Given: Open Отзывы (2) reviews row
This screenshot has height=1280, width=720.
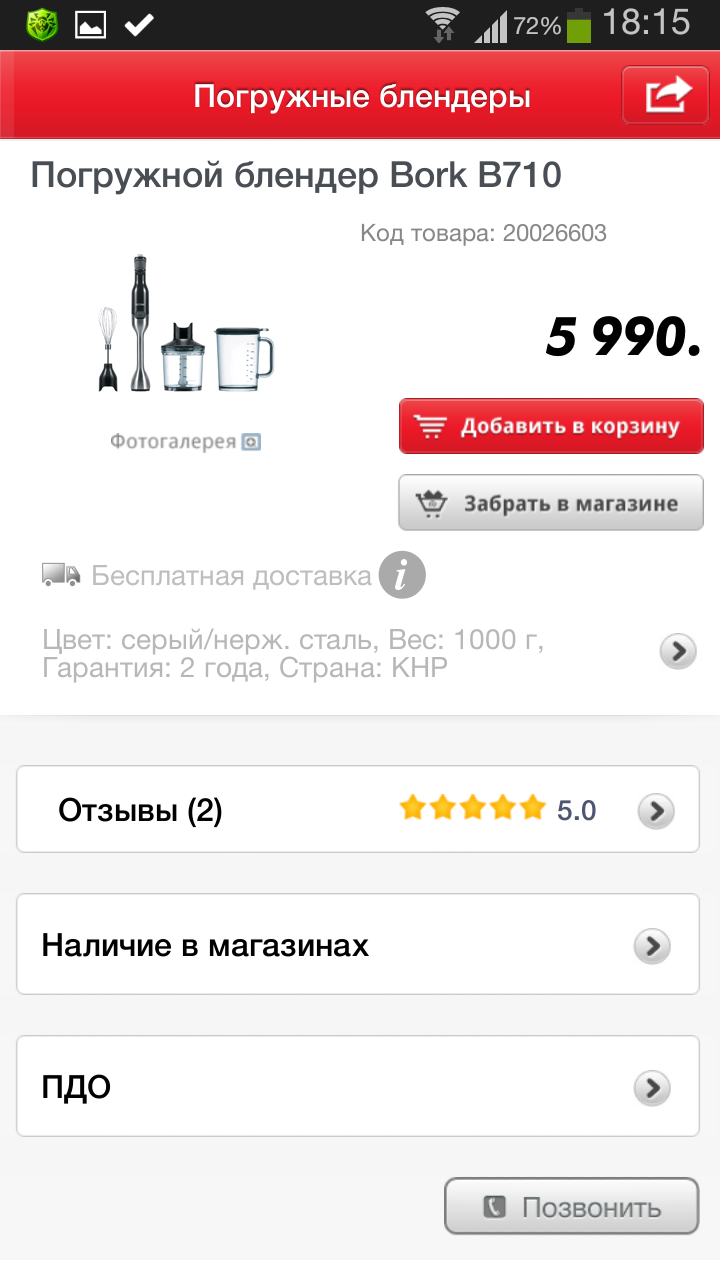Looking at the screenshot, I should tap(358, 809).
